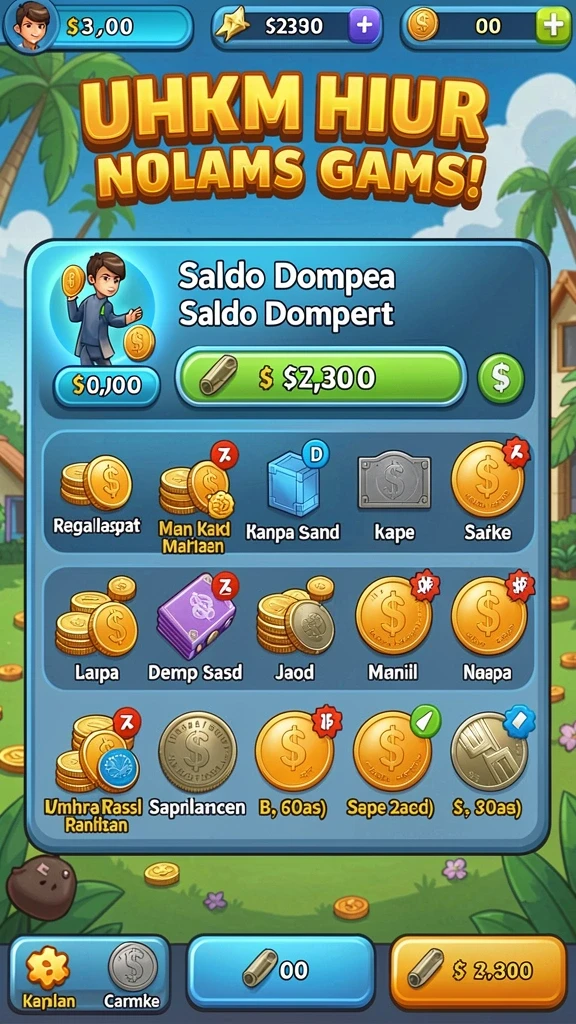
Task: Choose the Naapa gold coin
Action: point(488,627)
